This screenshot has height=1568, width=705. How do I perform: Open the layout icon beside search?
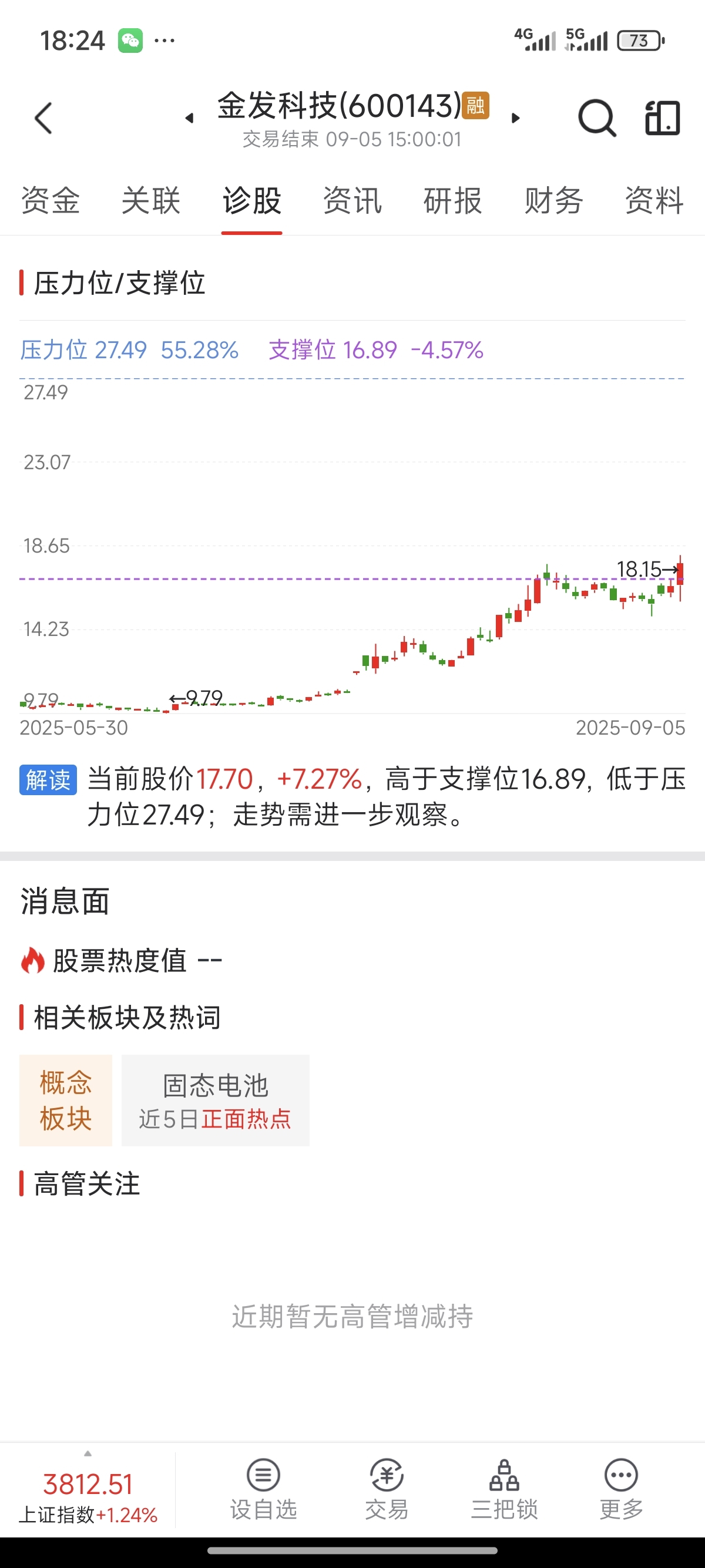point(662,118)
